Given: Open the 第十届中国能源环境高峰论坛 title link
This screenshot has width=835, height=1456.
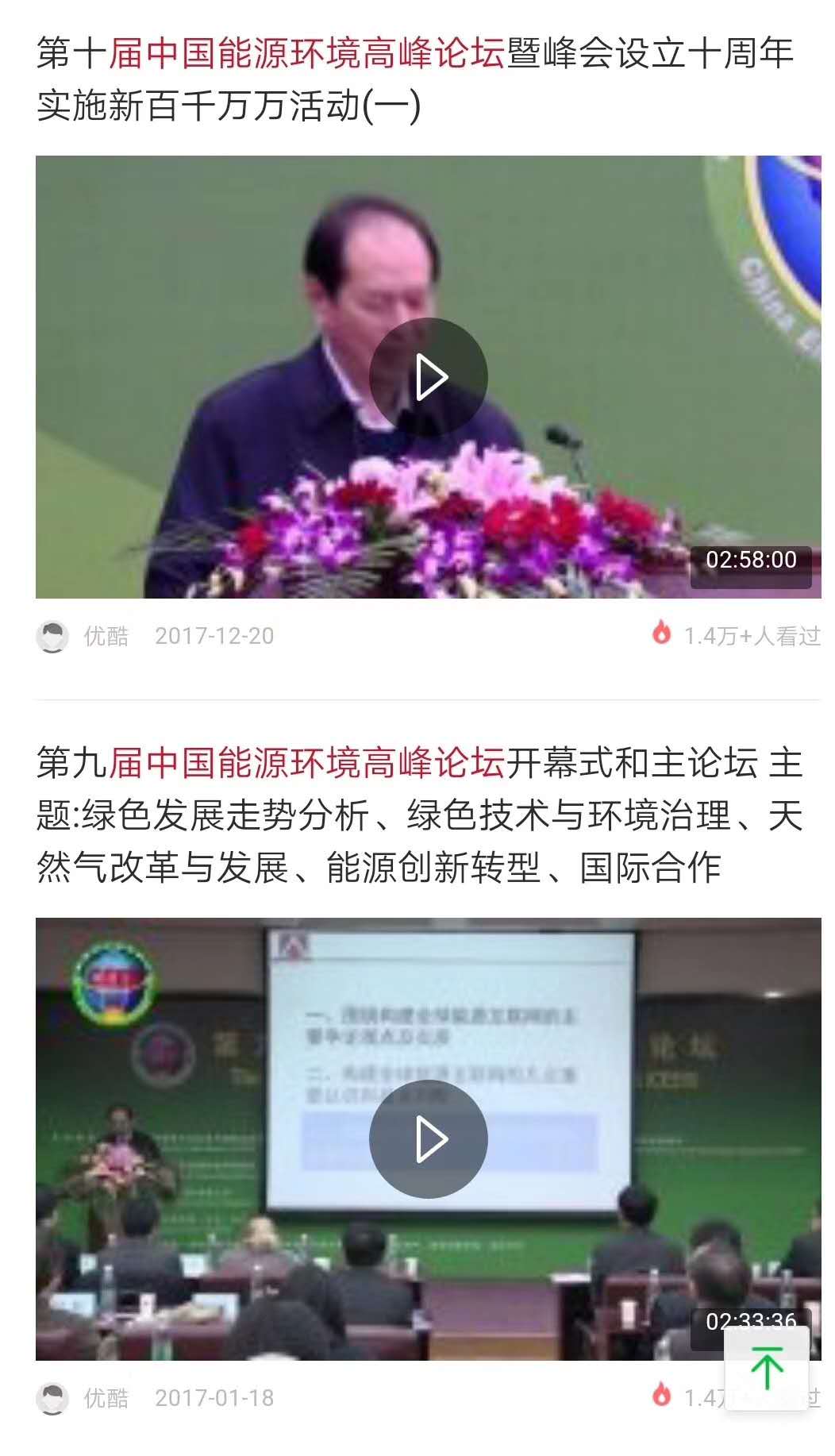Looking at the screenshot, I should coord(414,79).
